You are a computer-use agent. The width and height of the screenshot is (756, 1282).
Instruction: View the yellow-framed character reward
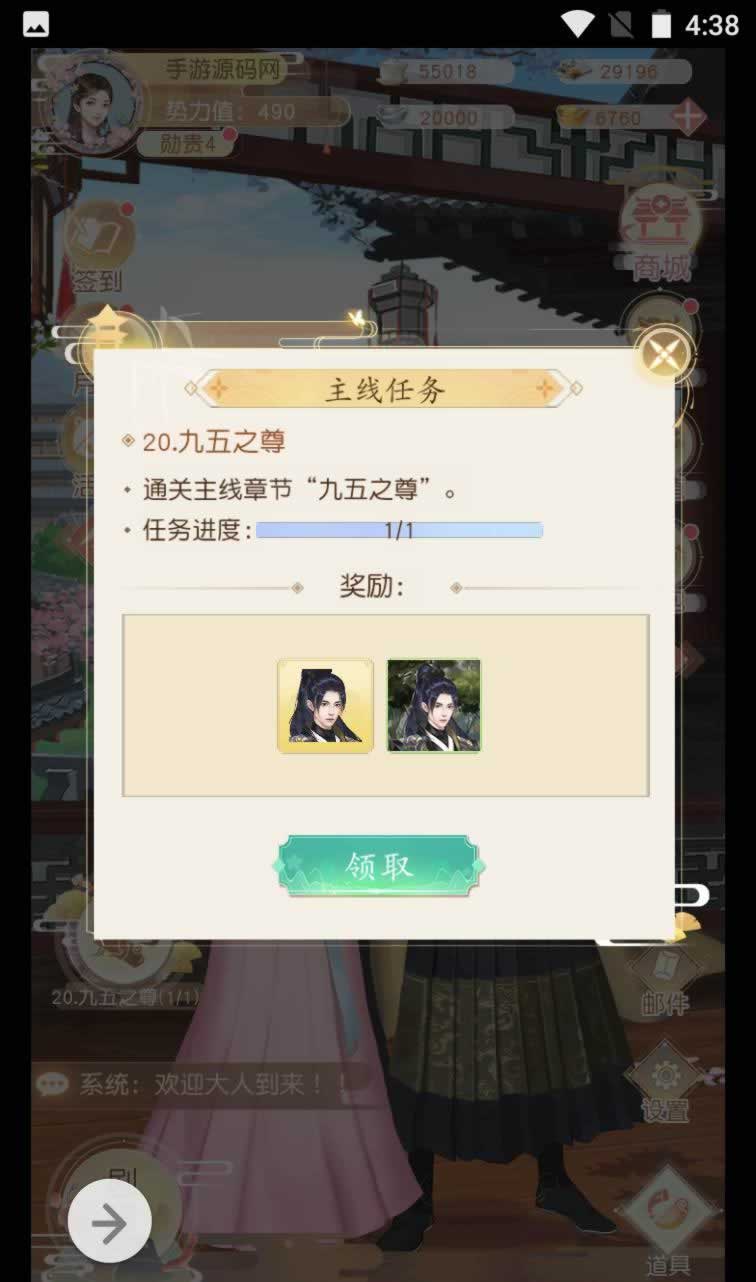click(x=325, y=705)
